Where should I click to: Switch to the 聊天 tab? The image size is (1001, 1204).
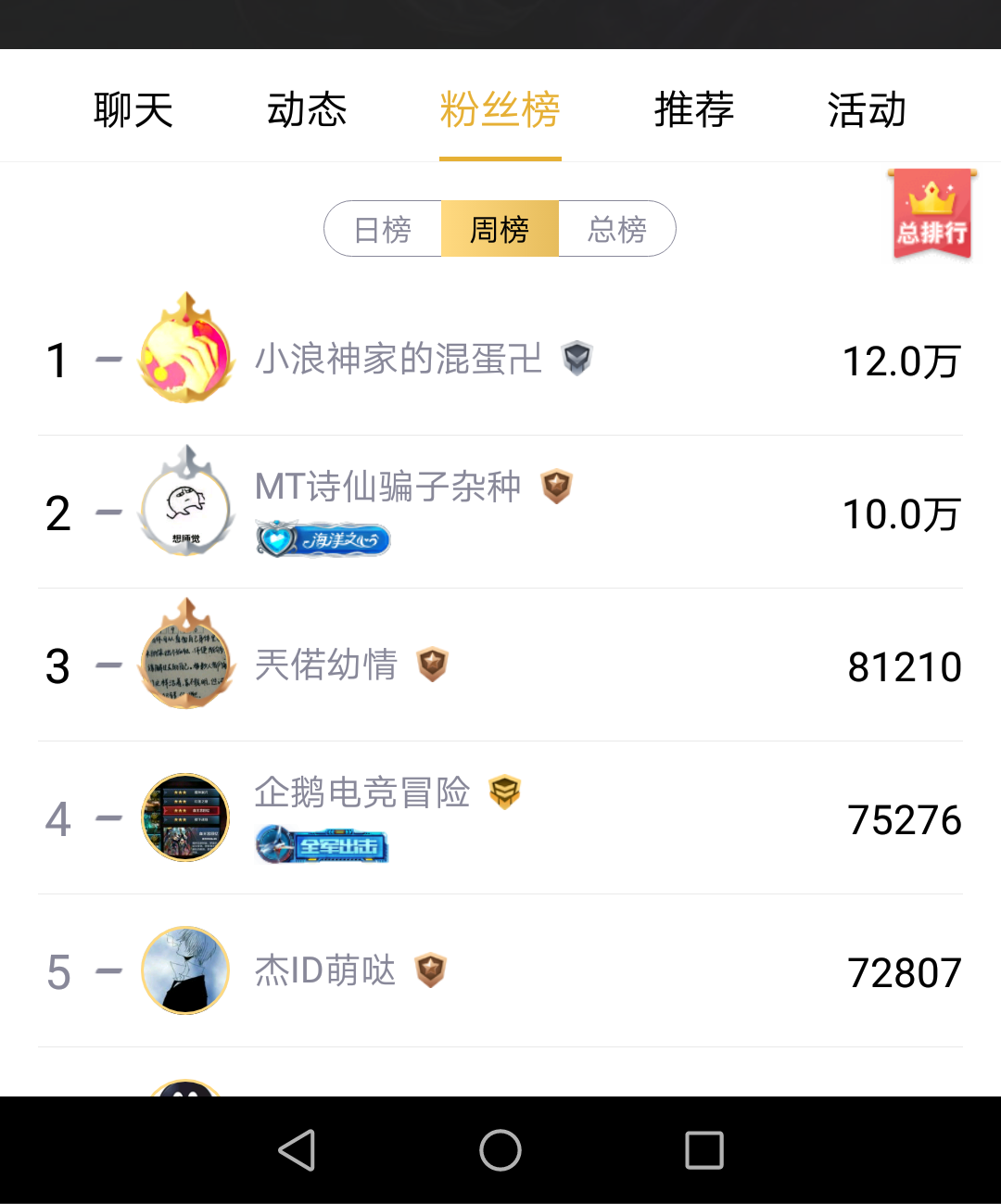tap(133, 110)
